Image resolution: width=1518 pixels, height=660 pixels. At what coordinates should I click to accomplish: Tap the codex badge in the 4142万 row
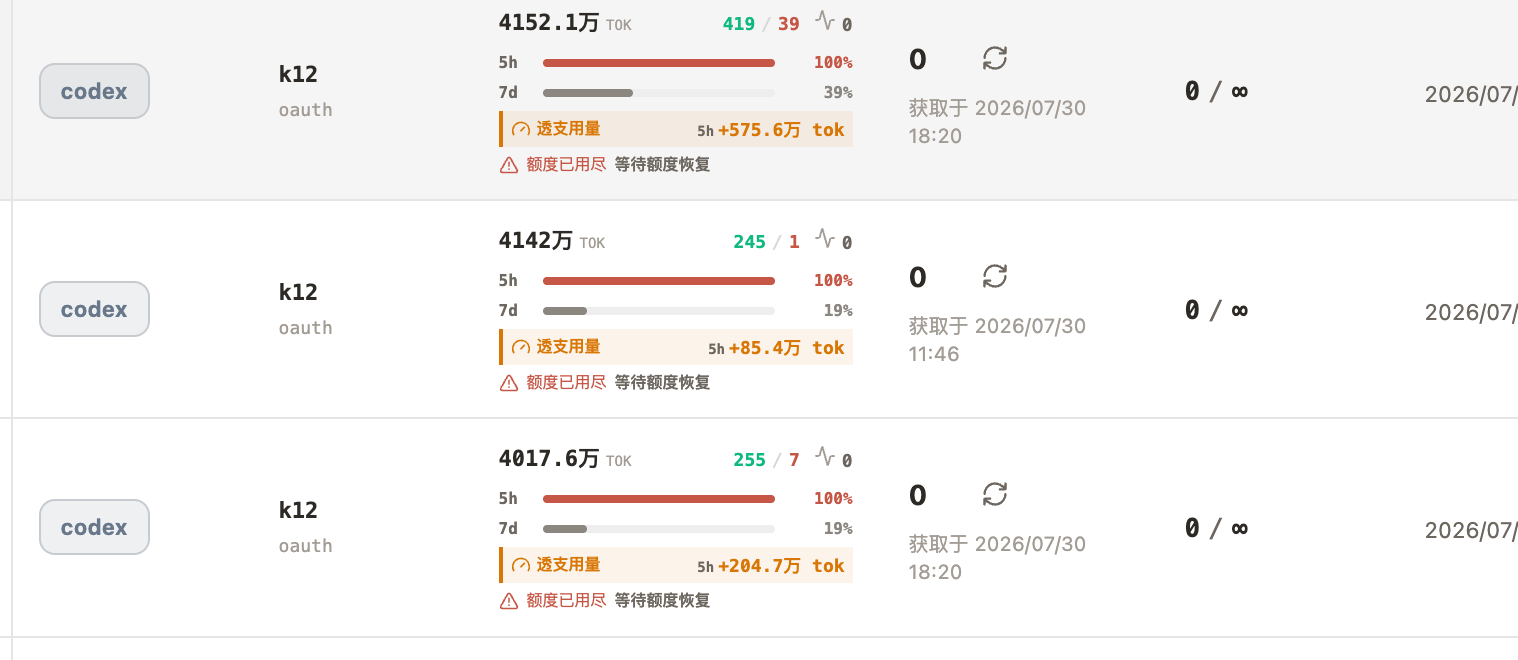tap(94, 309)
